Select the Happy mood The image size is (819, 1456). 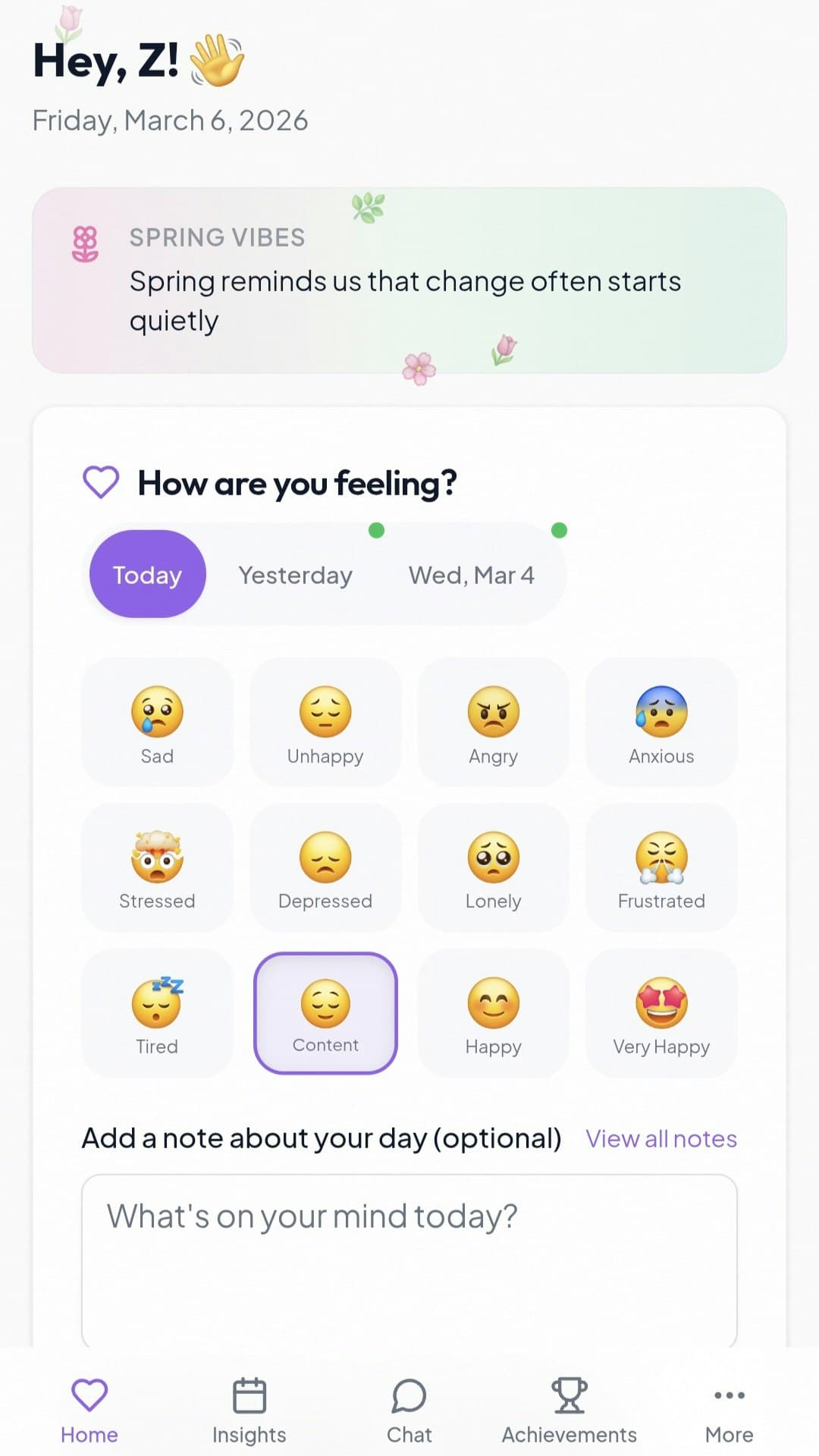(x=493, y=1013)
